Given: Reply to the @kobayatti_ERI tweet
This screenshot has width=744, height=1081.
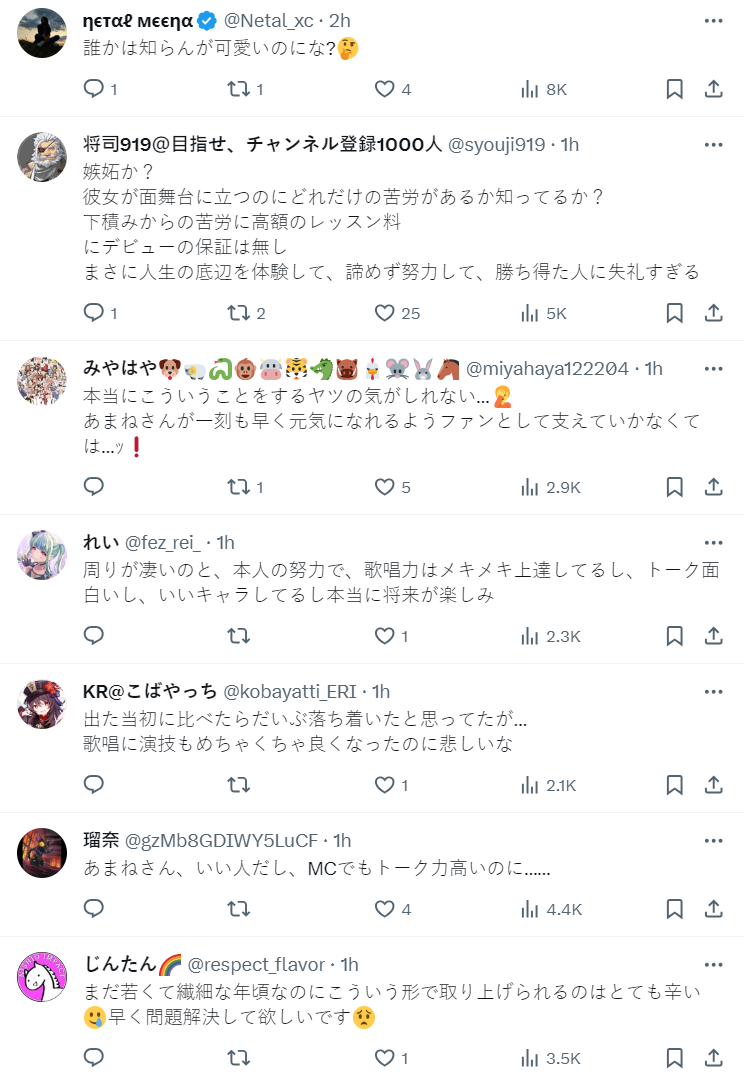Looking at the screenshot, I should click(x=94, y=785).
